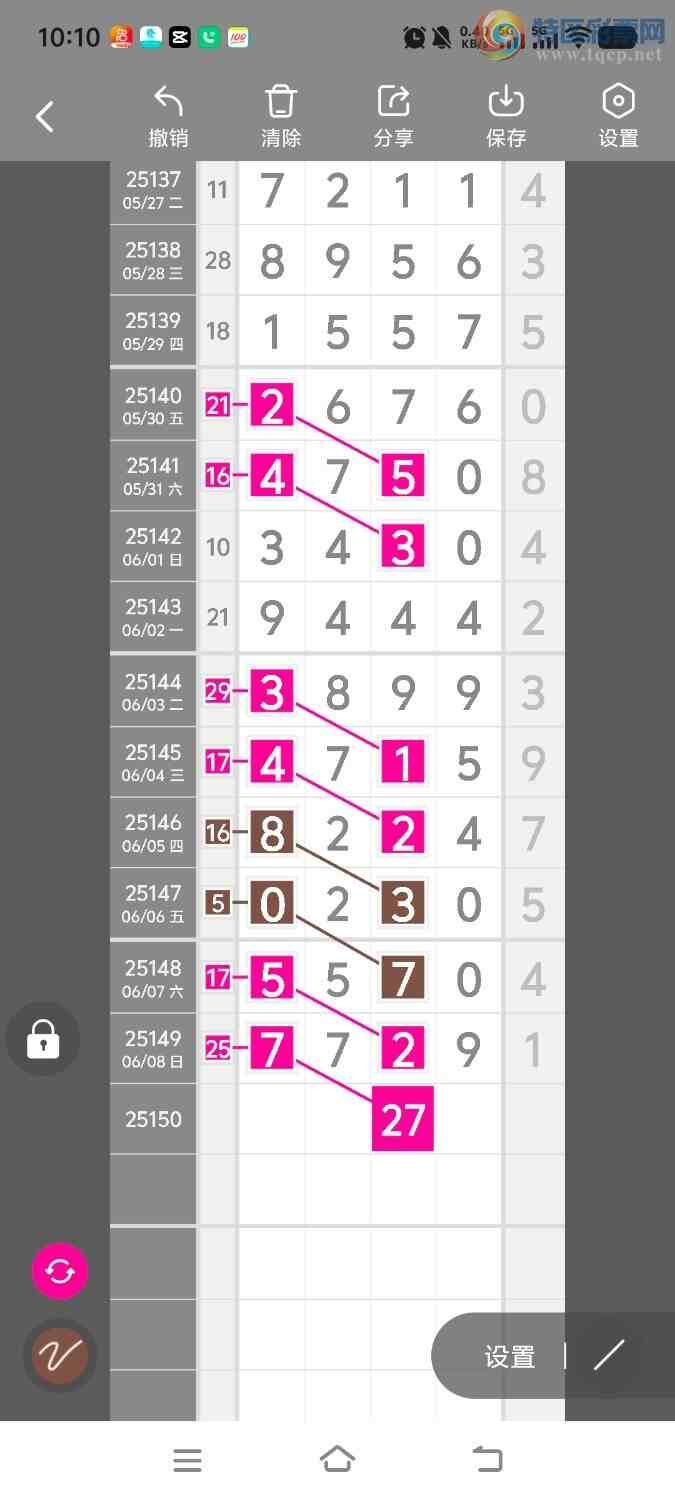Go back using the top-left arrow
This screenshot has width=675, height=1500.
point(45,117)
